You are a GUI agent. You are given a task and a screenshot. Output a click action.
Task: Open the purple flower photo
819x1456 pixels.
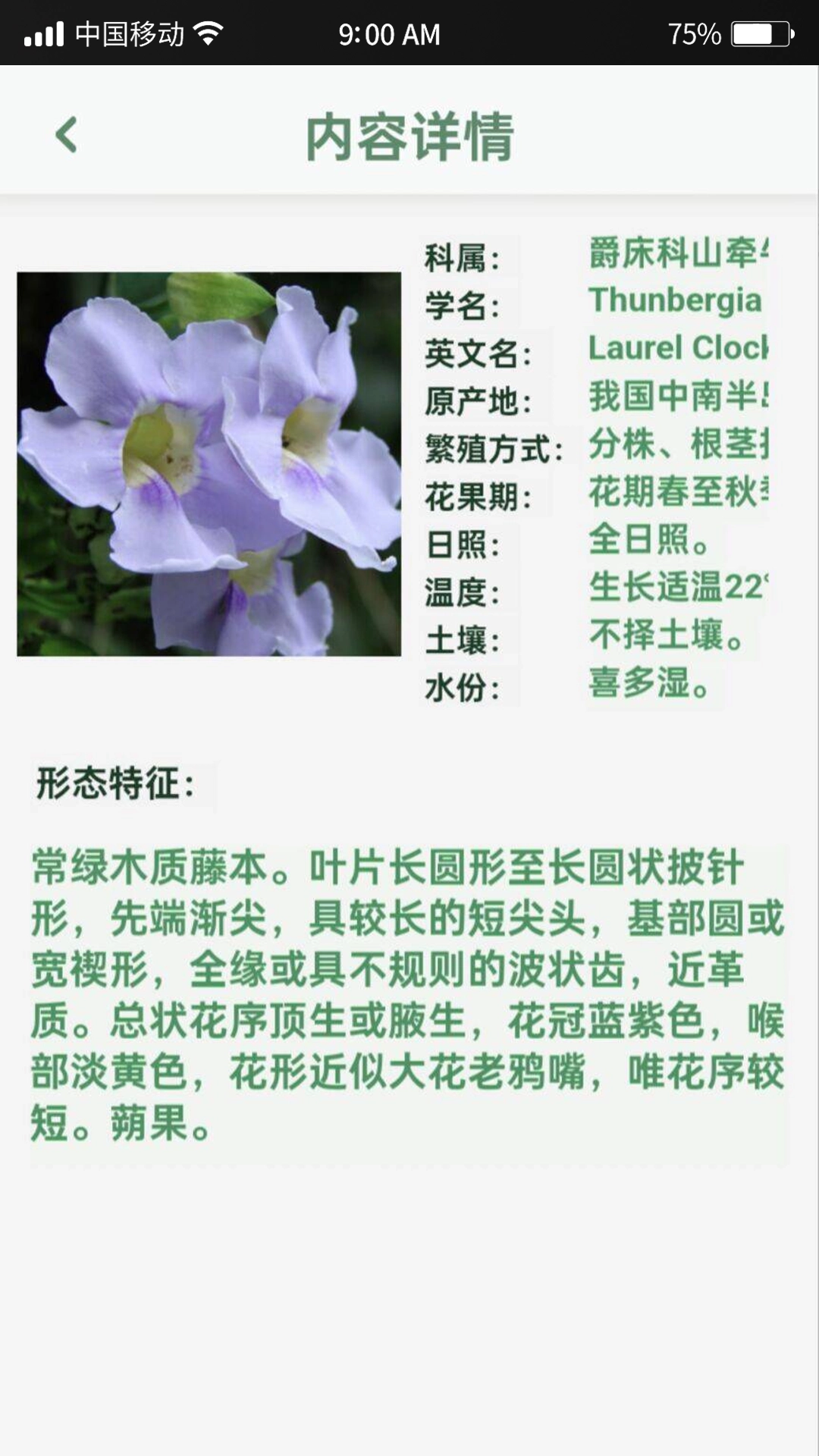tap(209, 463)
